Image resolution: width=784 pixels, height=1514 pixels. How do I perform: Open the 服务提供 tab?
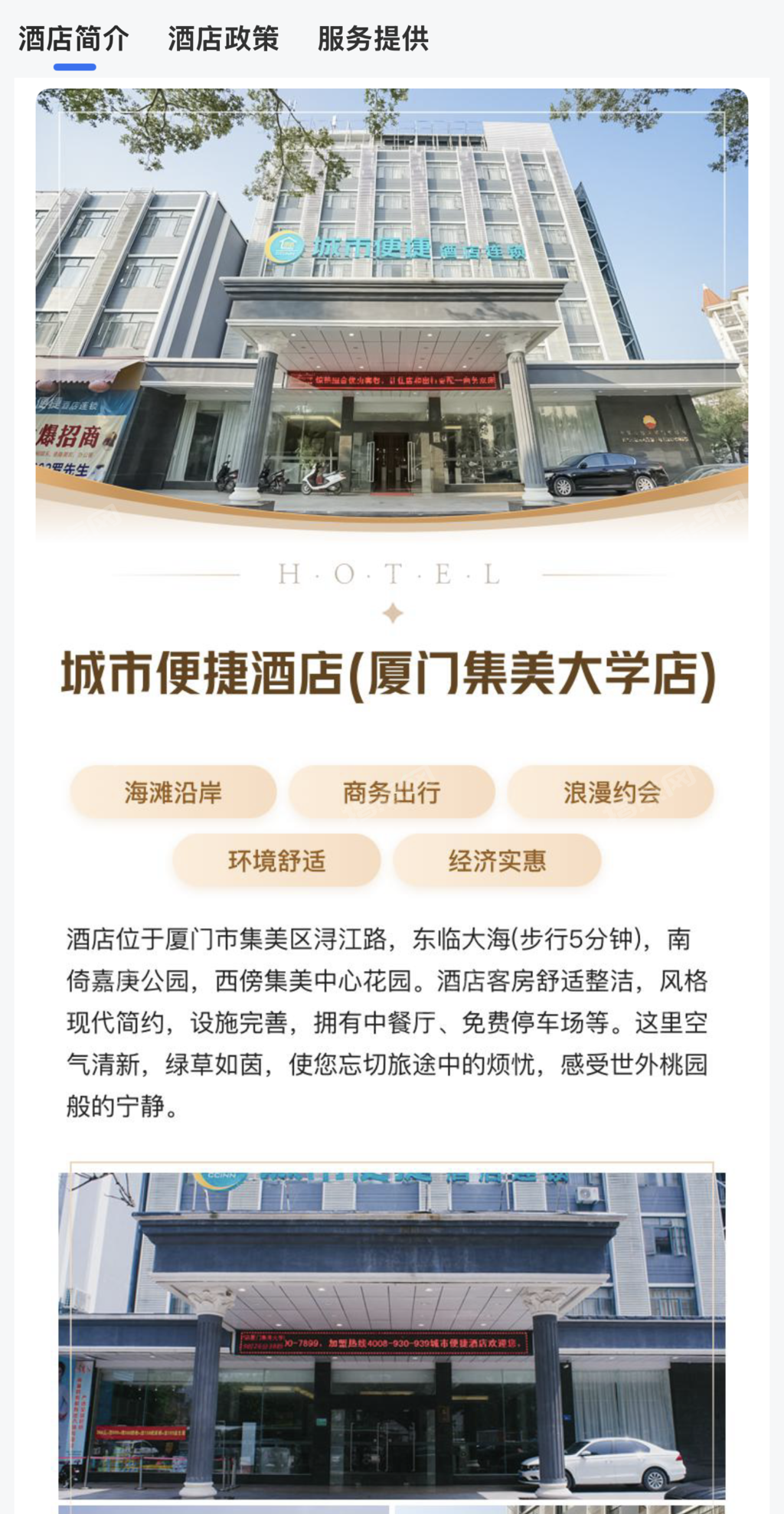tap(373, 39)
